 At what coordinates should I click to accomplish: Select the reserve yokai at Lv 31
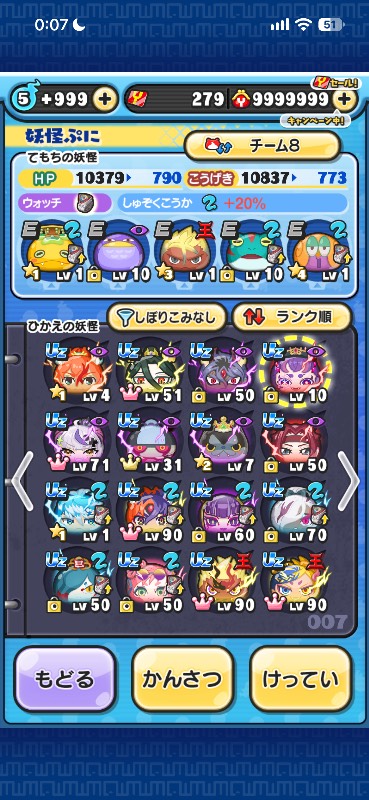click(x=151, y=441)
